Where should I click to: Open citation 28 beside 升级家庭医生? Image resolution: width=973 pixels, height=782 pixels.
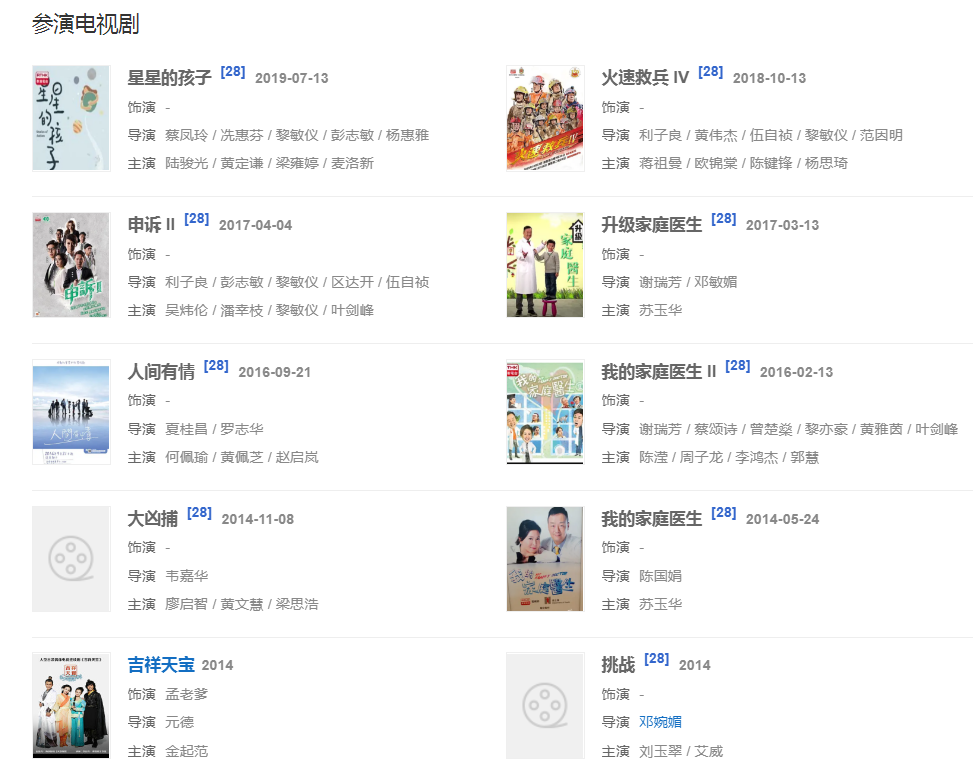click(723, 219)
